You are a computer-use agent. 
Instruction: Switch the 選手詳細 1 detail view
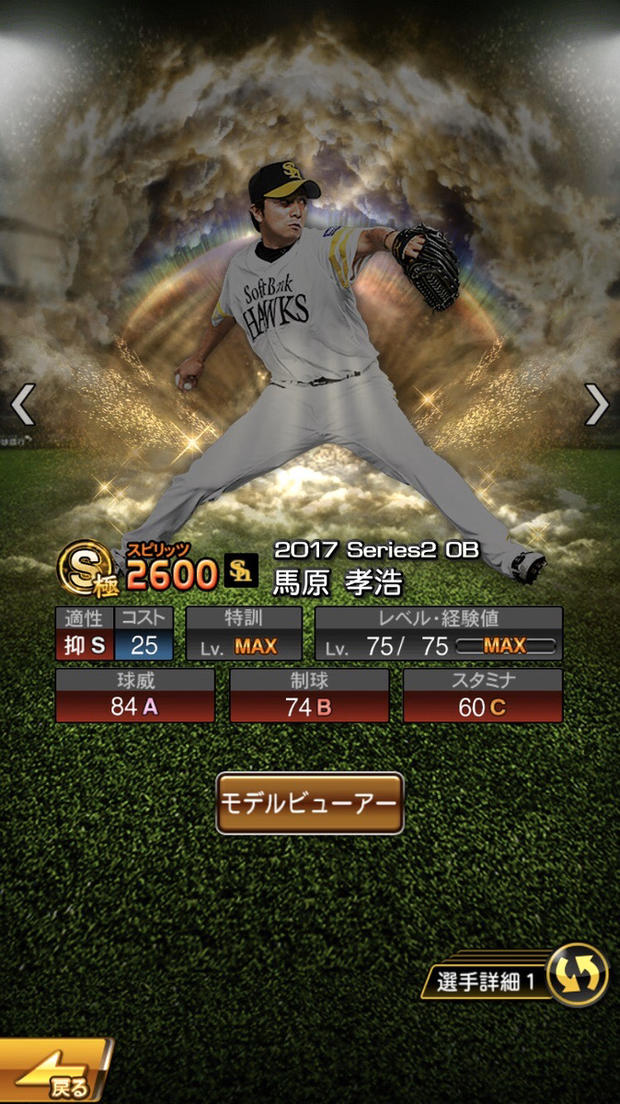pos(575,975)
